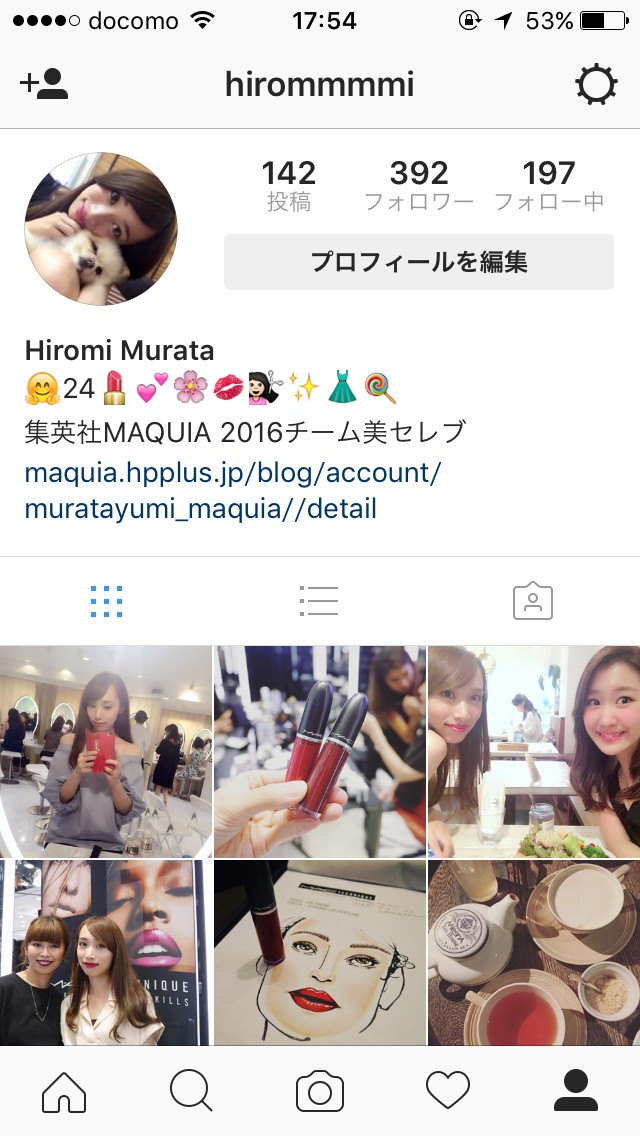Image resolution: width=640 pixels, height=1136 pixels.
Task: Switch to list view of posts
Action: (319, 601)
